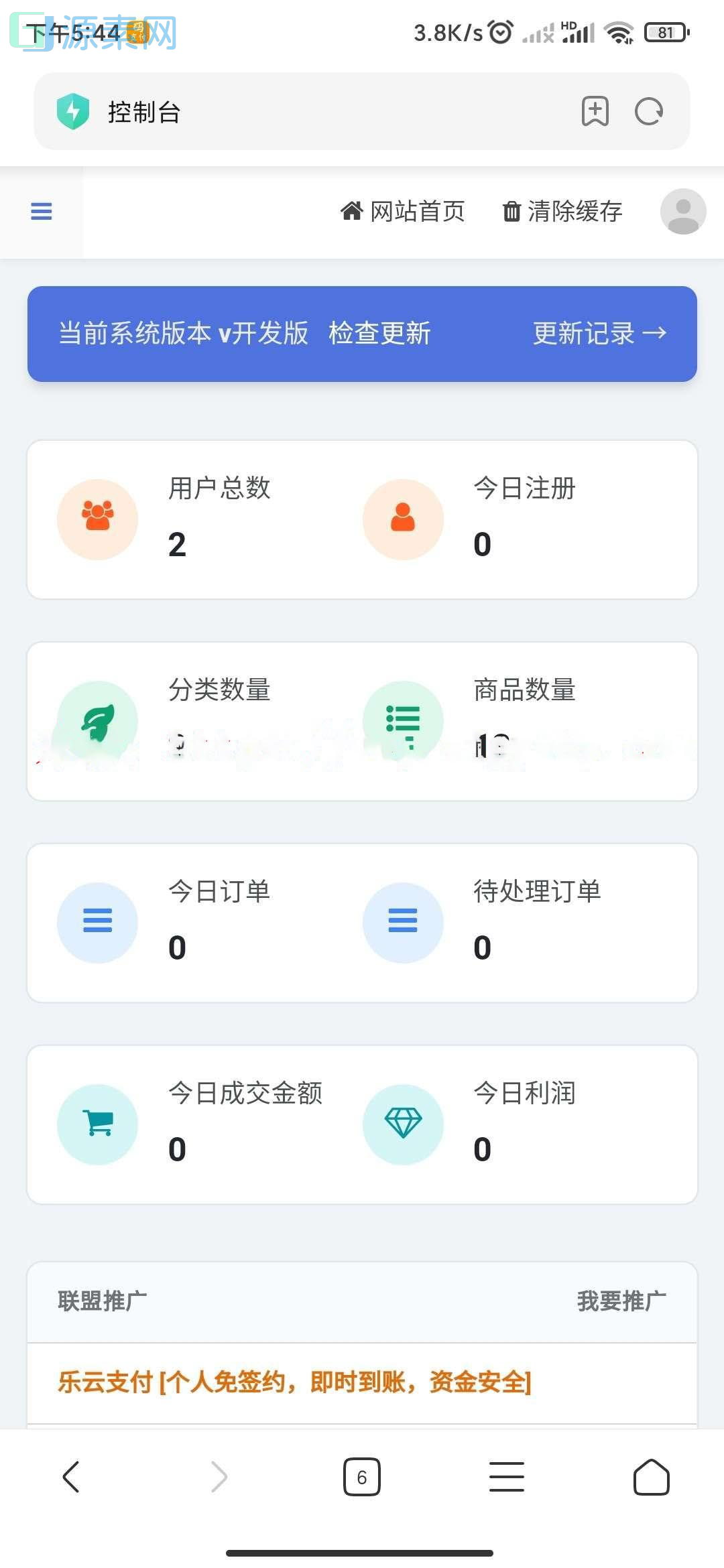Click the 商品数量 list icon

(403, 720)
